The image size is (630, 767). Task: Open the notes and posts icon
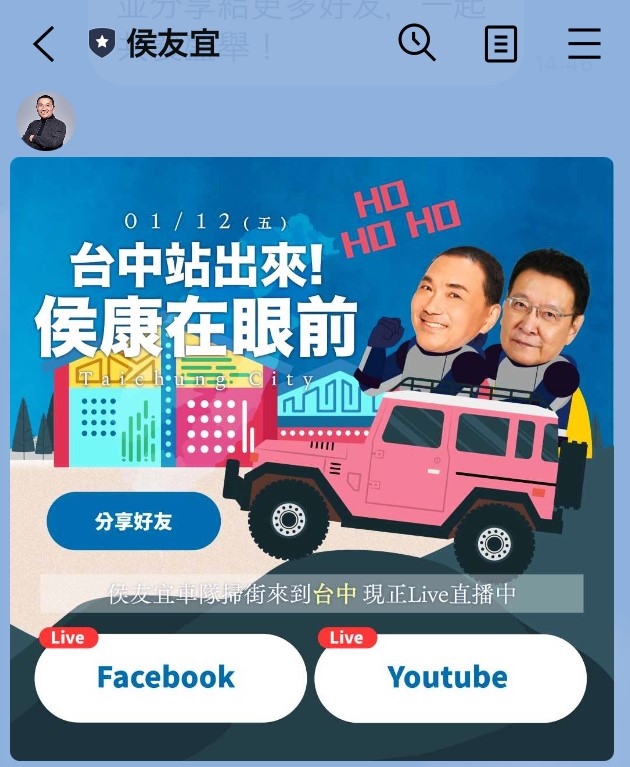pyautogui.click(x=500, y=44)
